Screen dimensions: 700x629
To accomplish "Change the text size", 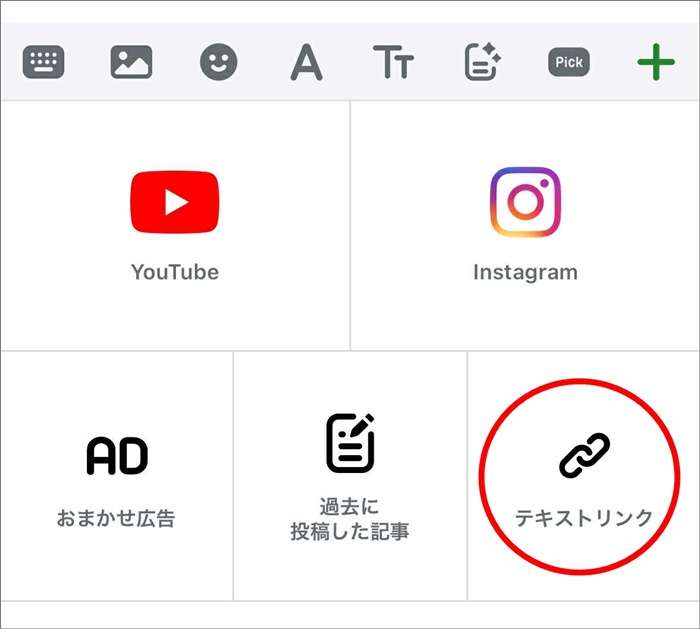I will click(393, 63).
